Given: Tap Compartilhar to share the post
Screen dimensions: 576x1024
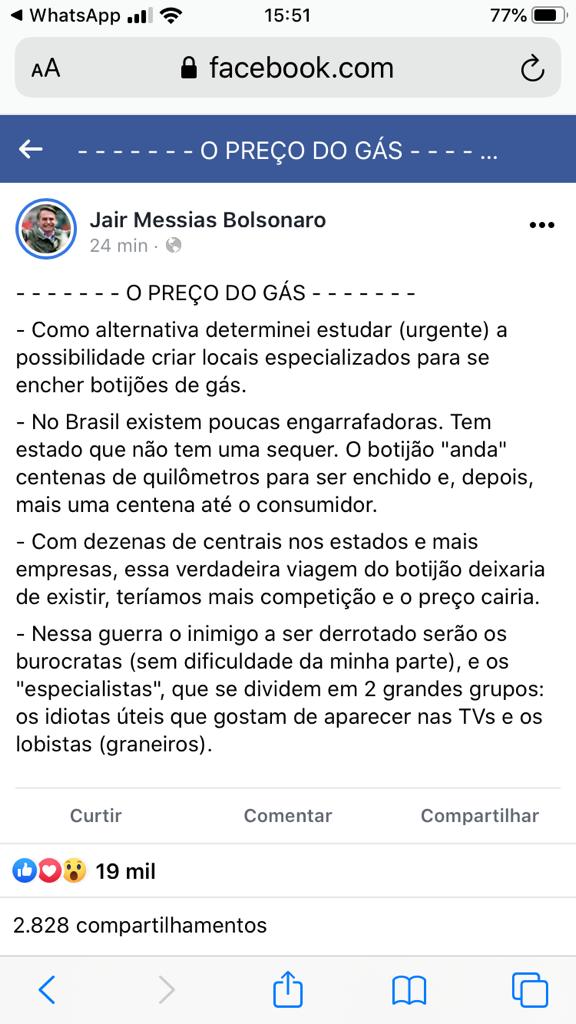Looking at the screenshot, I should click(x=480, y=816).
